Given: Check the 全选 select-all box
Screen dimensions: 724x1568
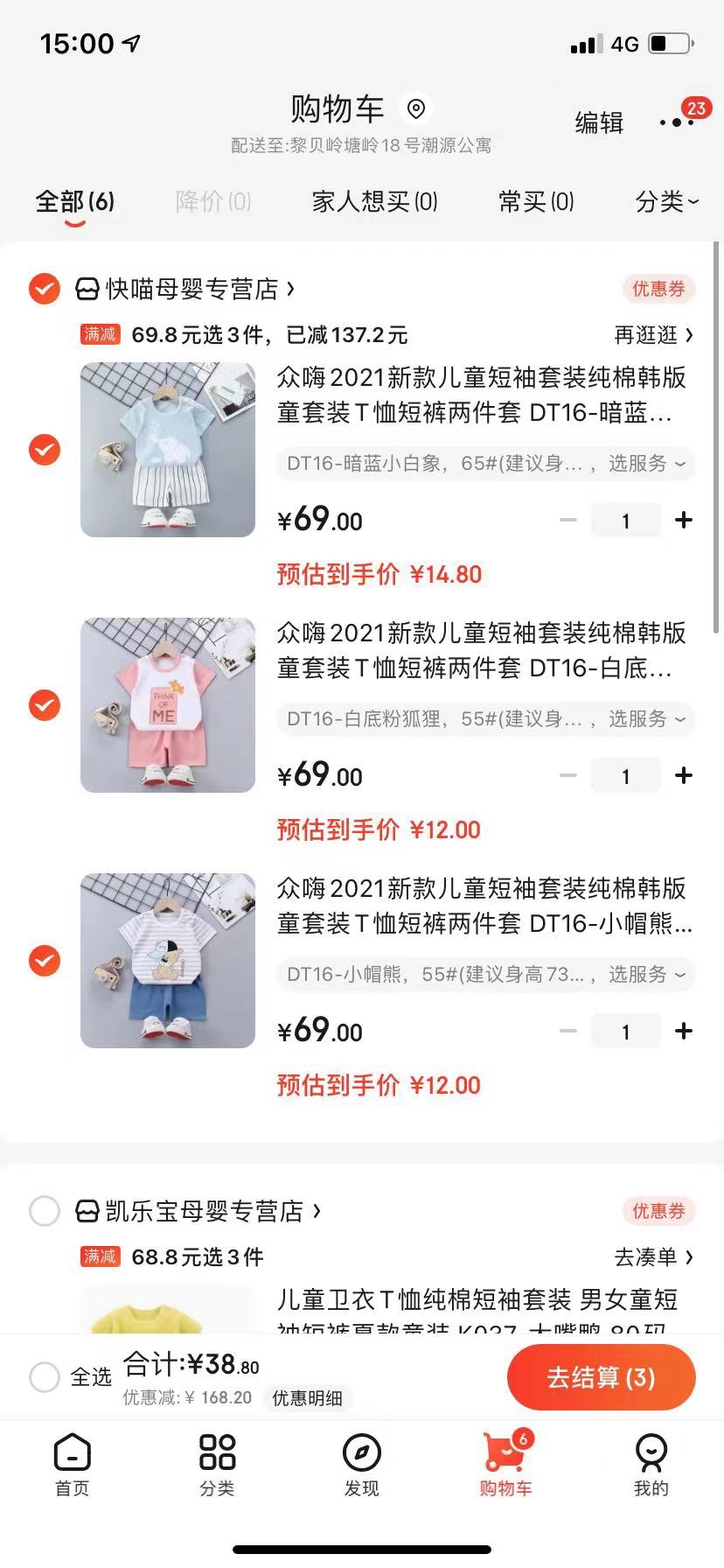Looking at the screenshot, I should (45, 1377).
